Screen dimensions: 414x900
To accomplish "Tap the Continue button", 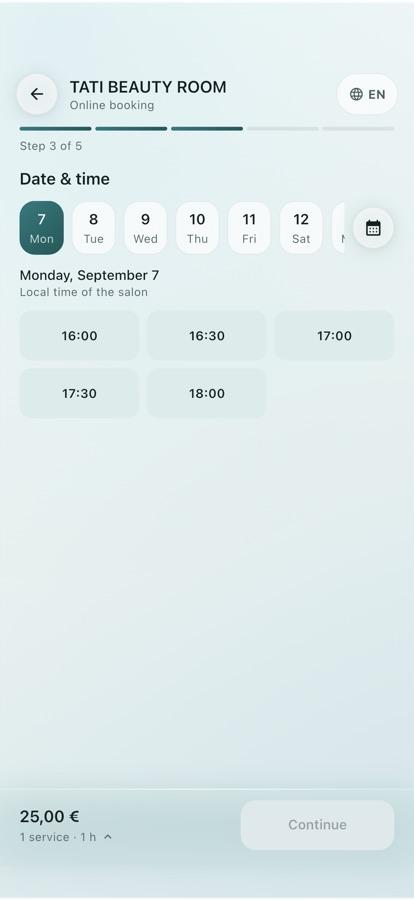I will (318, 825).
